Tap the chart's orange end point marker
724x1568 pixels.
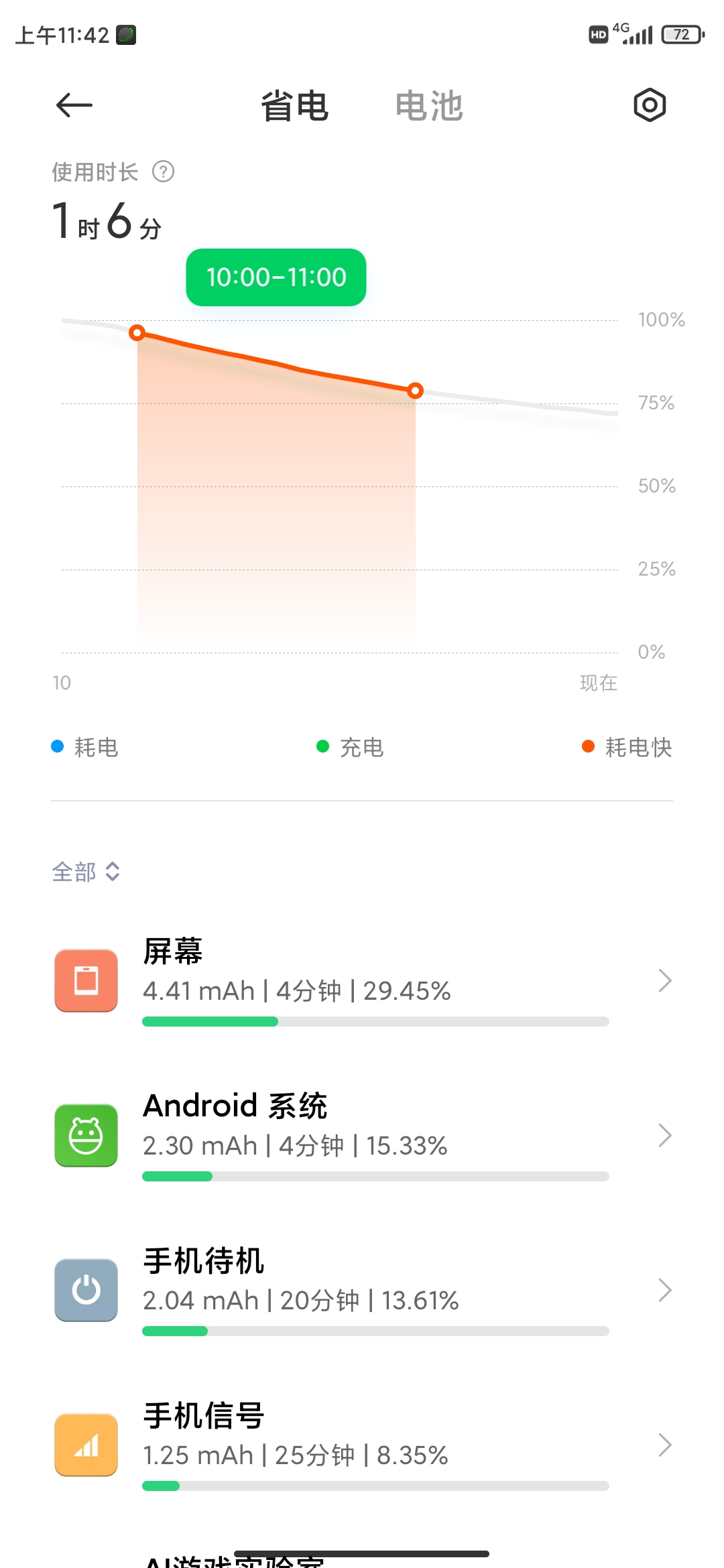[416, 390]
